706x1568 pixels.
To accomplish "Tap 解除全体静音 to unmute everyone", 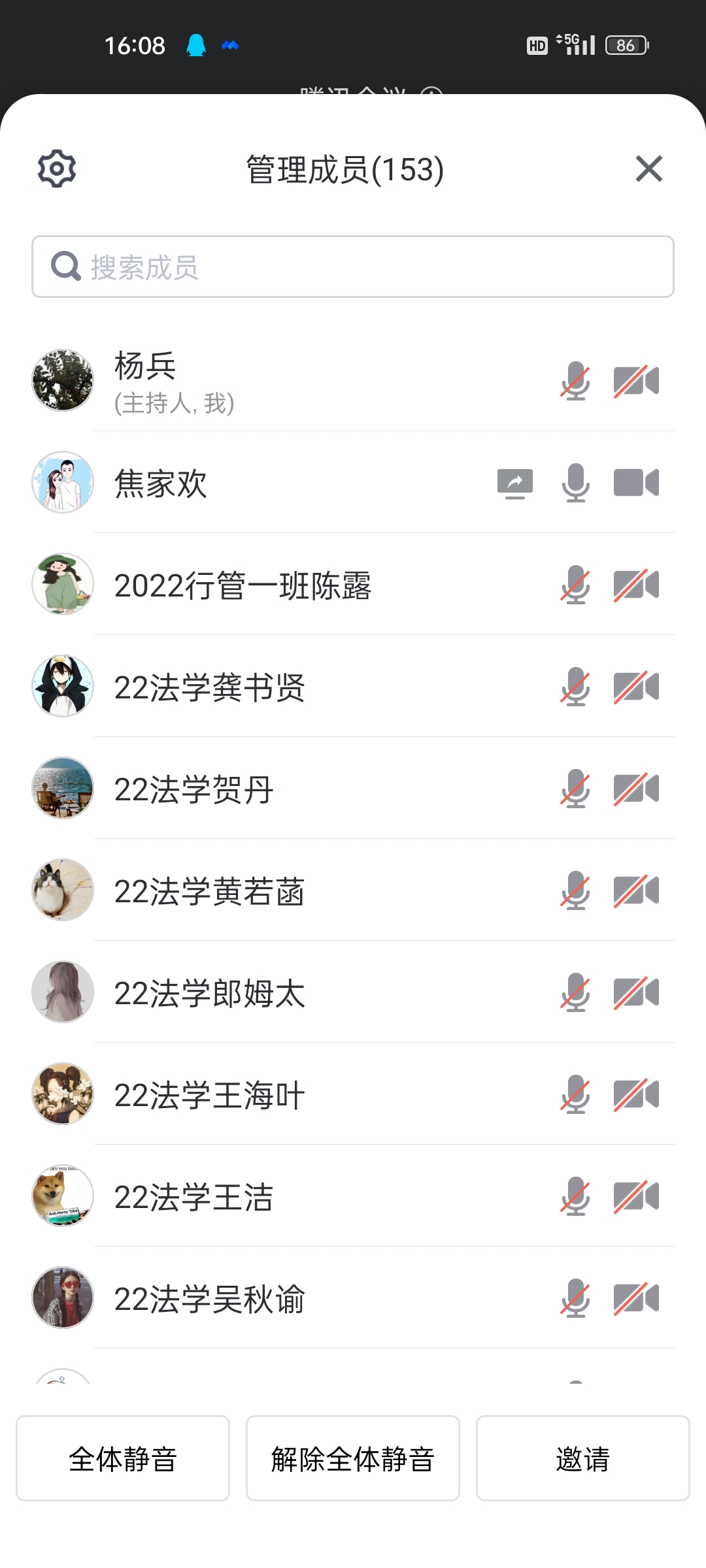I will (x=353, y=1458).
